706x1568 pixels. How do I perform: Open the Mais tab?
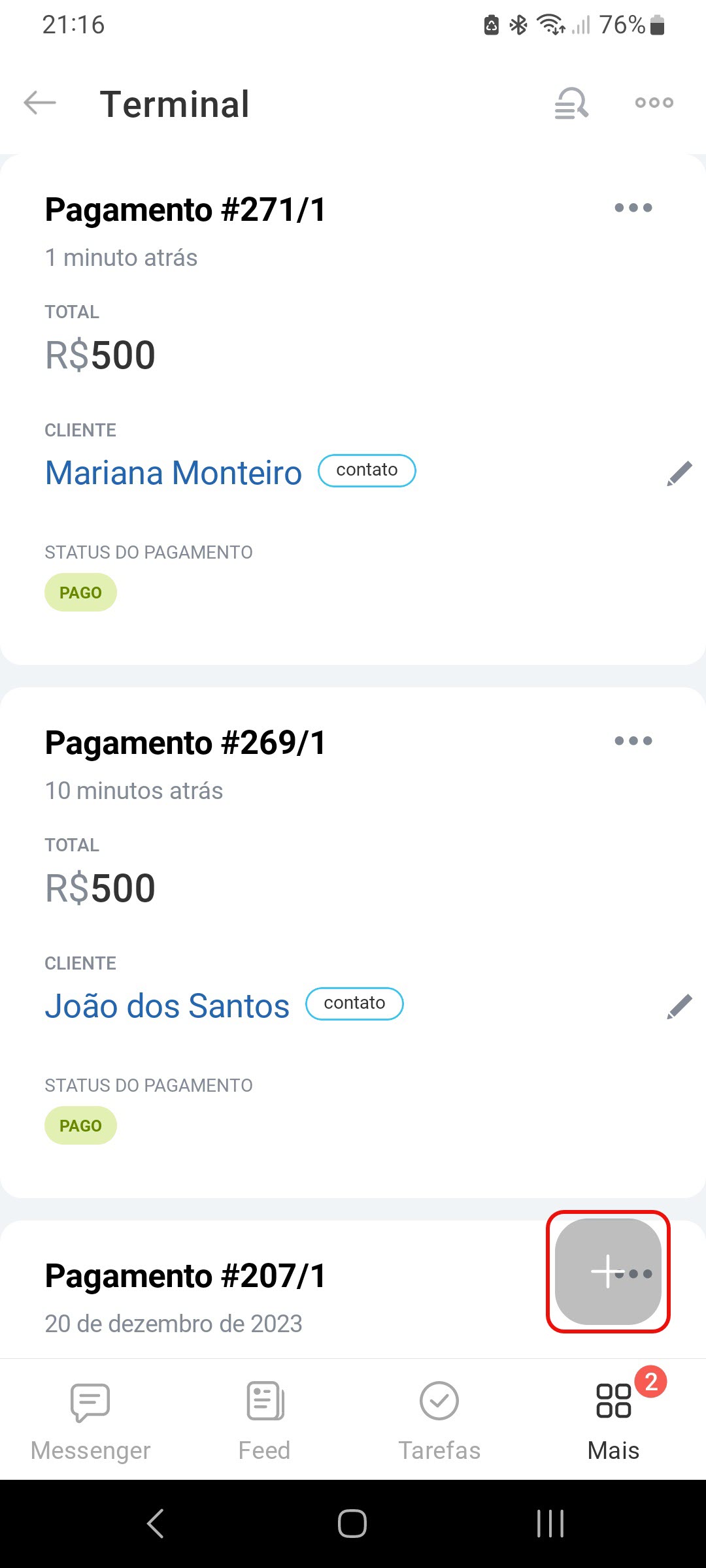(614, 1420)
